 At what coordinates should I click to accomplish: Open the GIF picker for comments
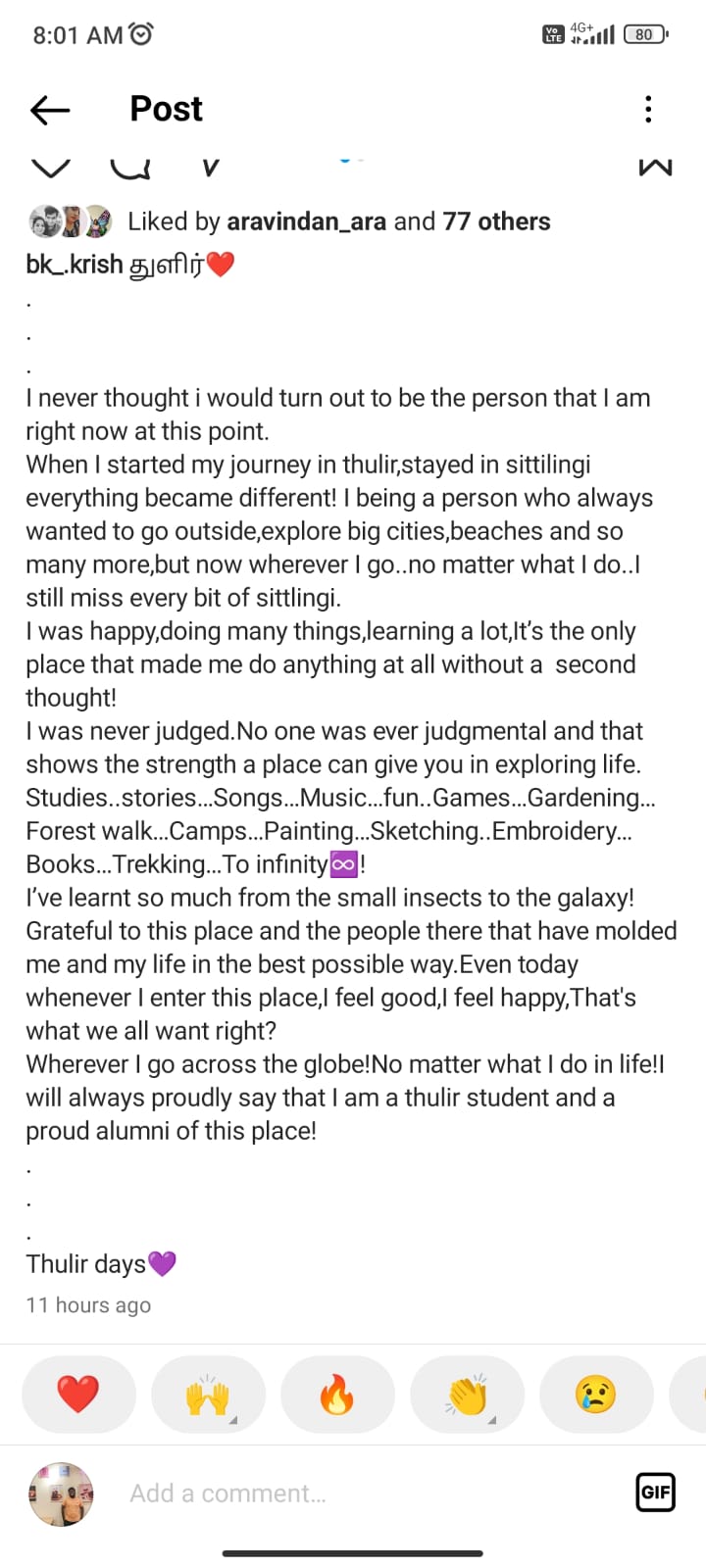[655, 1493]
